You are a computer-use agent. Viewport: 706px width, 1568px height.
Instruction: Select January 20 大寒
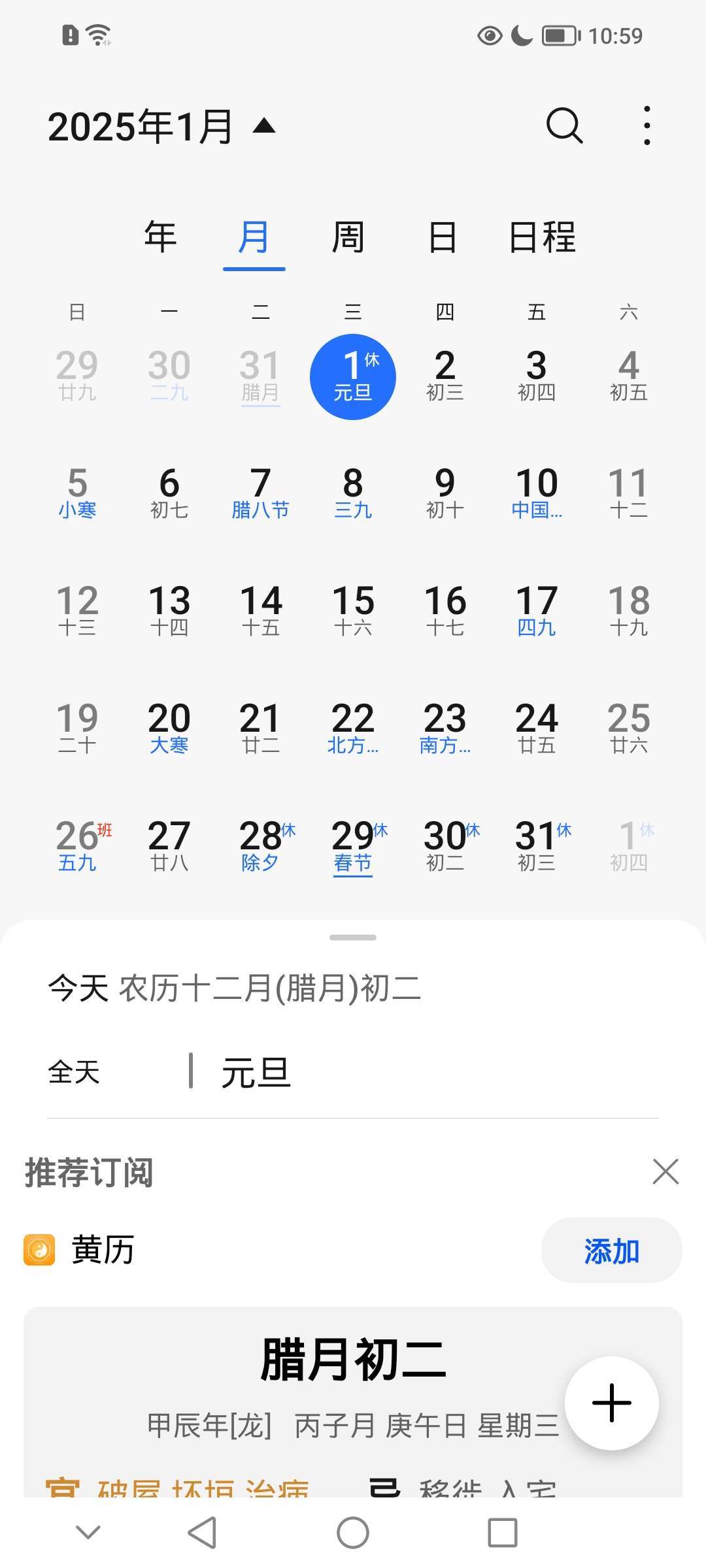point(169,728)
